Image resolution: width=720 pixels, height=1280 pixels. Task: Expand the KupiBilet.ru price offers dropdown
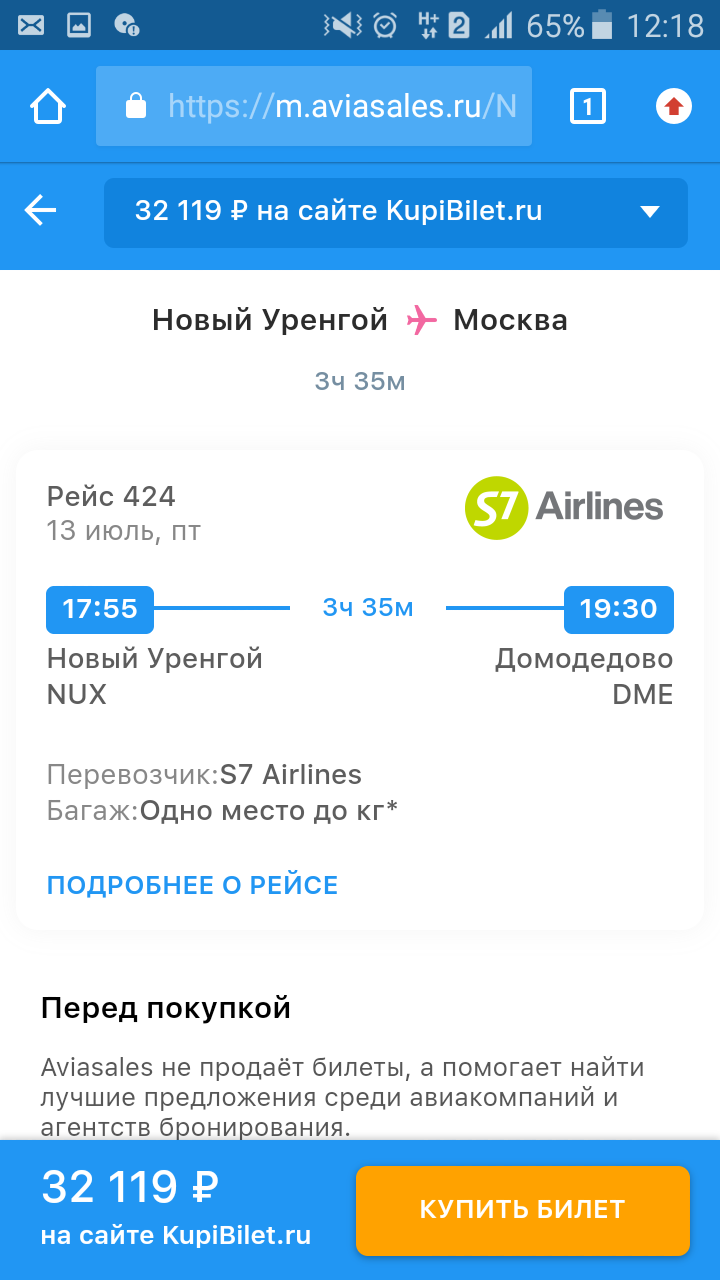396,212
